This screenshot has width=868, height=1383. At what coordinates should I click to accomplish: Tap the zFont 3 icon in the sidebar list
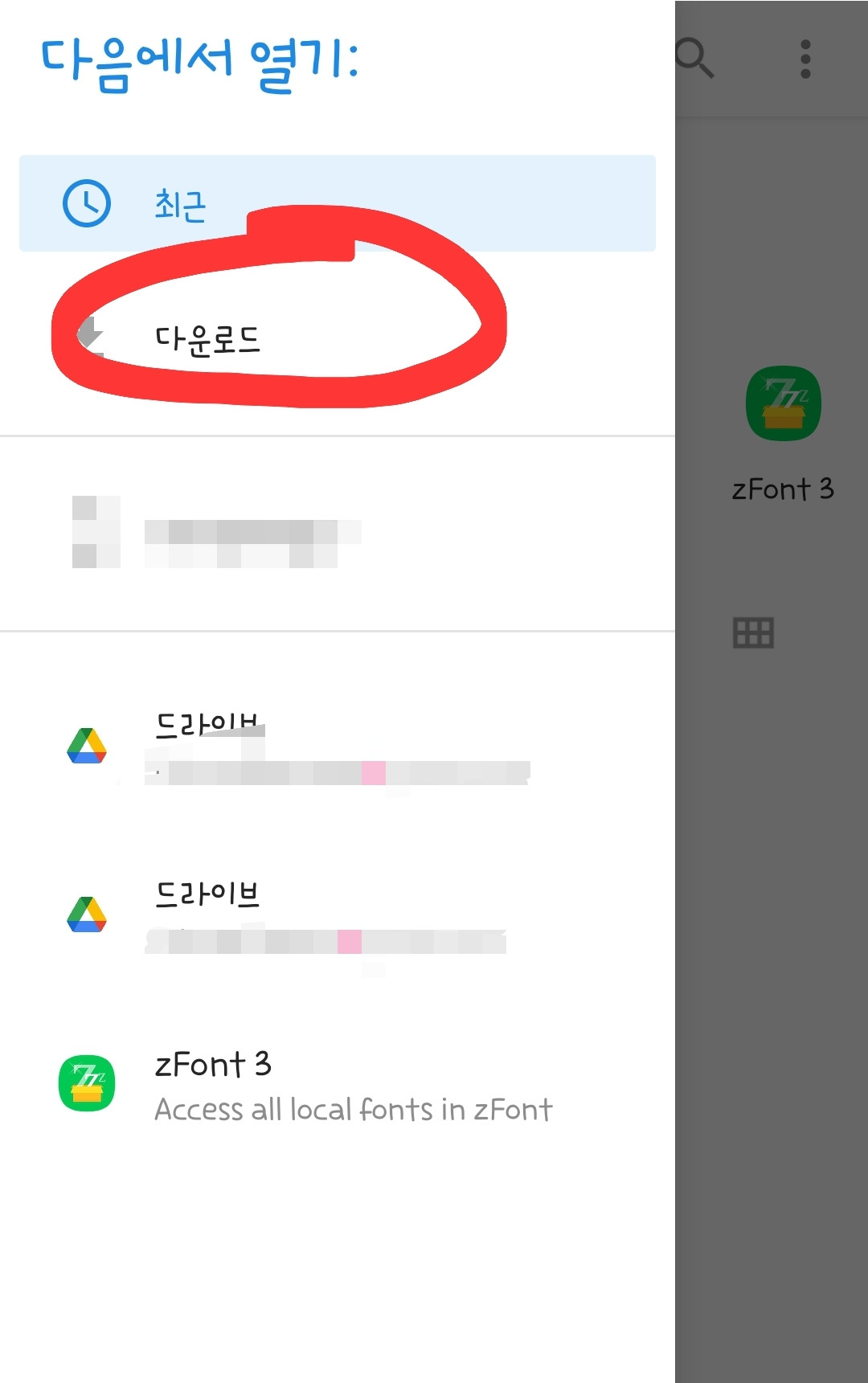pos(85,1082)
